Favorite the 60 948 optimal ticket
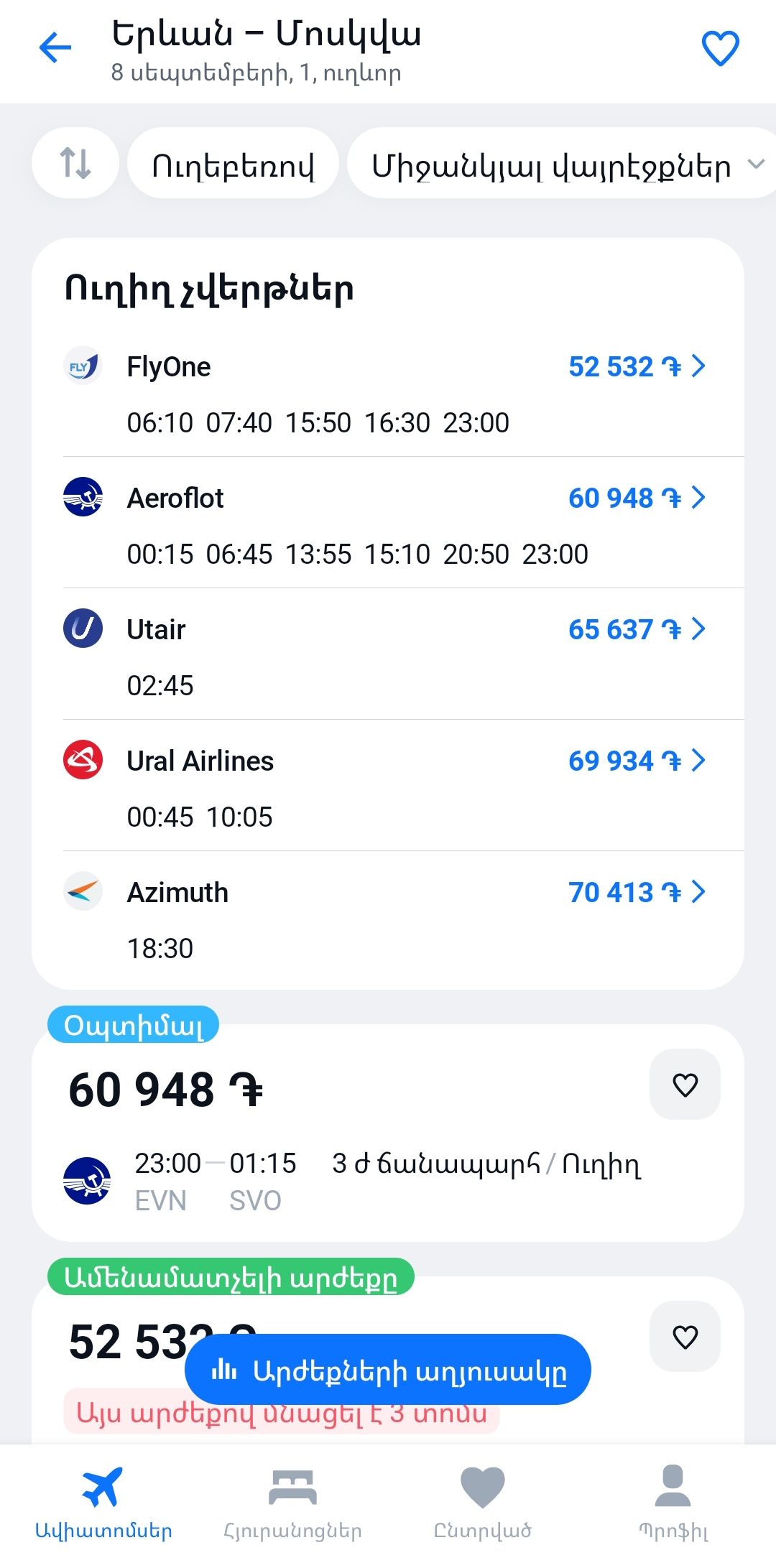Viewport: 776px width, 1568px height. [x=685, y=1085]
